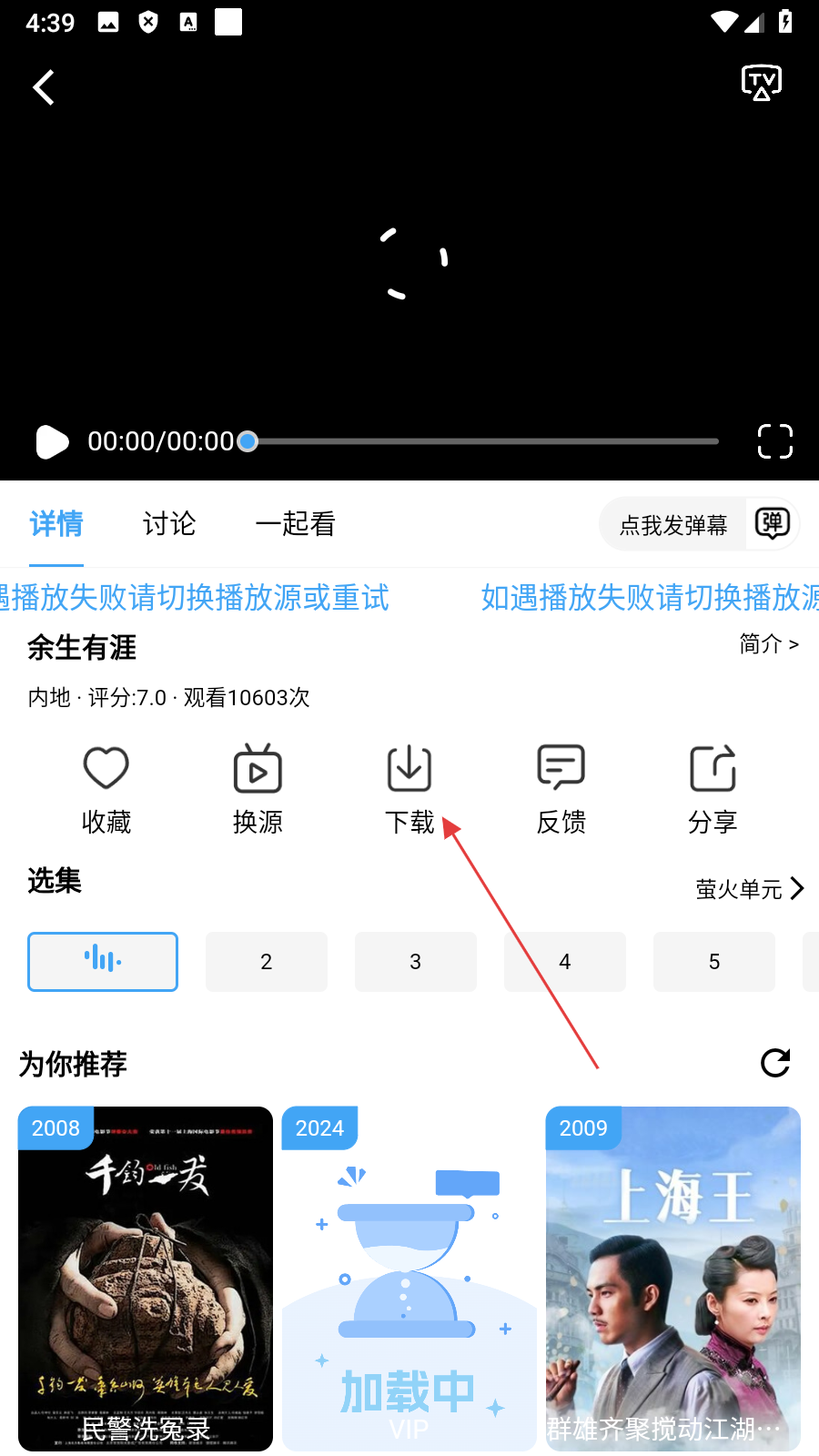Download this show with 下载

click(409, 788)
